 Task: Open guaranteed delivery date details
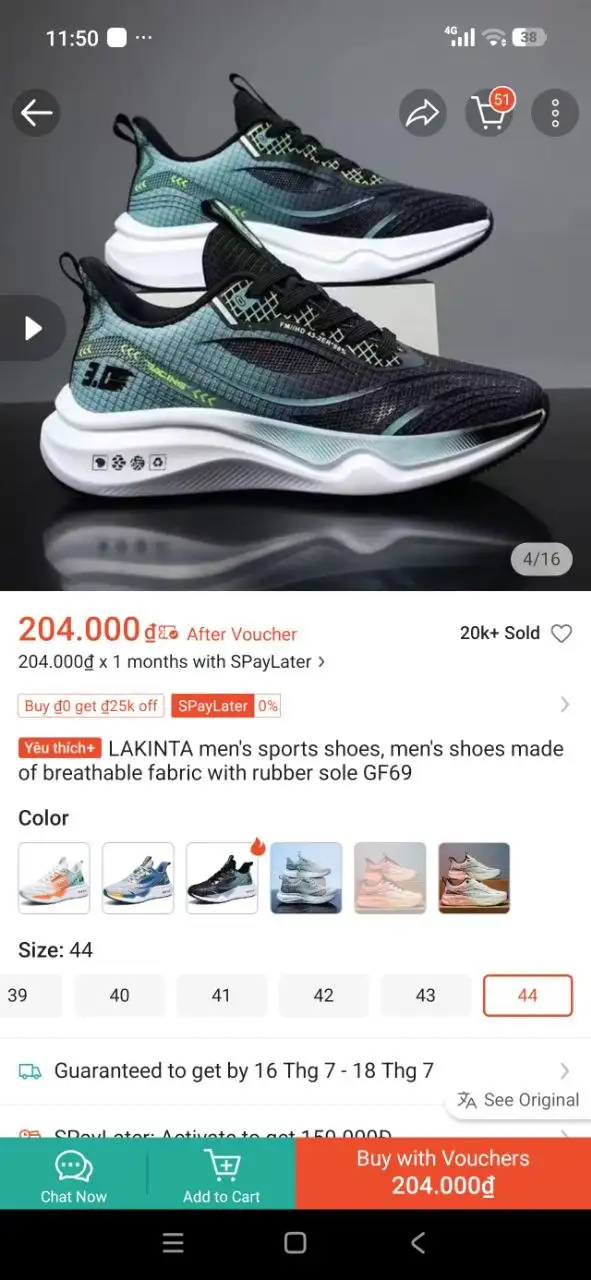(295, 1071)
